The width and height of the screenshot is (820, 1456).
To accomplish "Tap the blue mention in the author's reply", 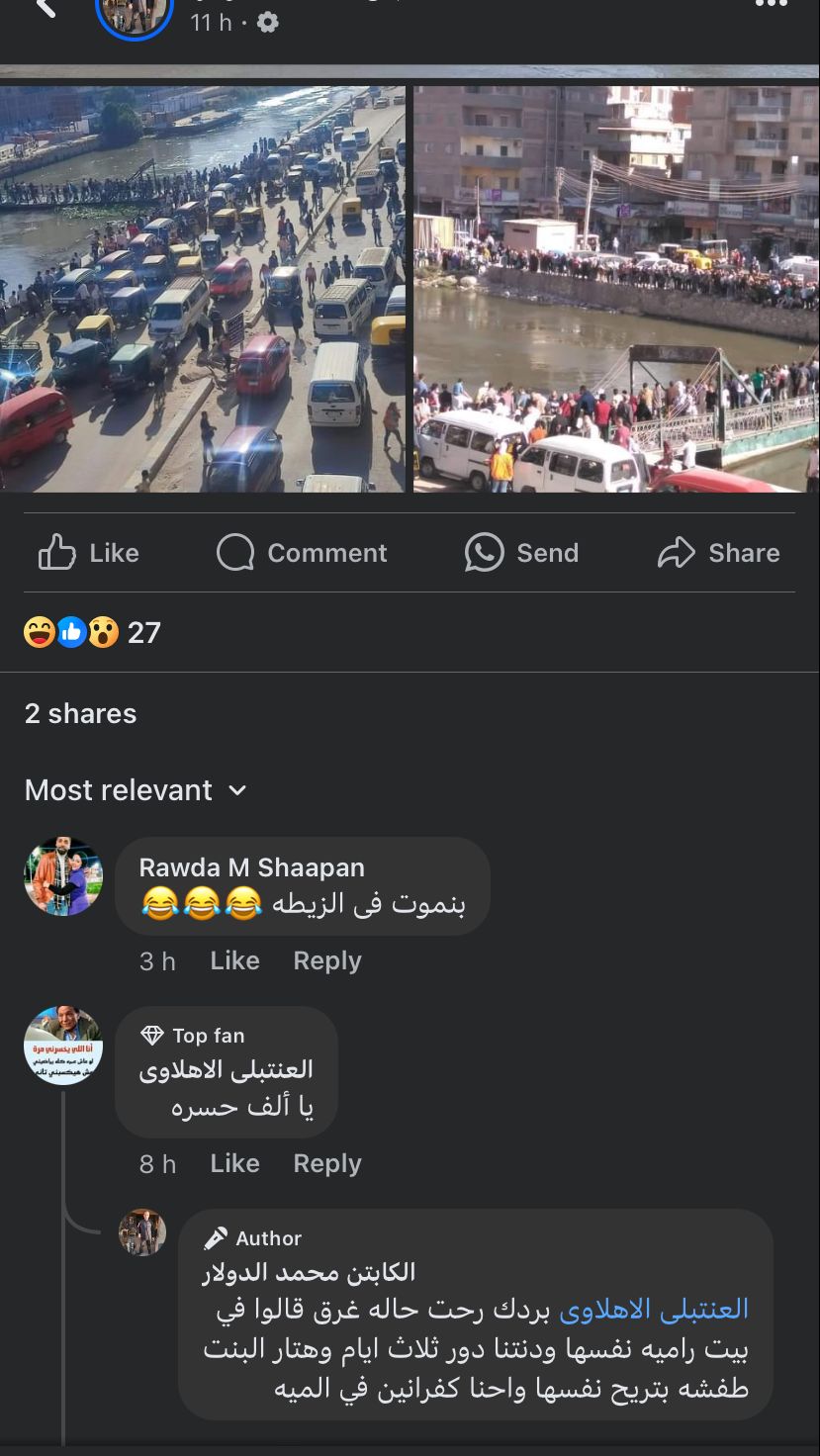I will pyautogui.click(x=654, y=1310).
